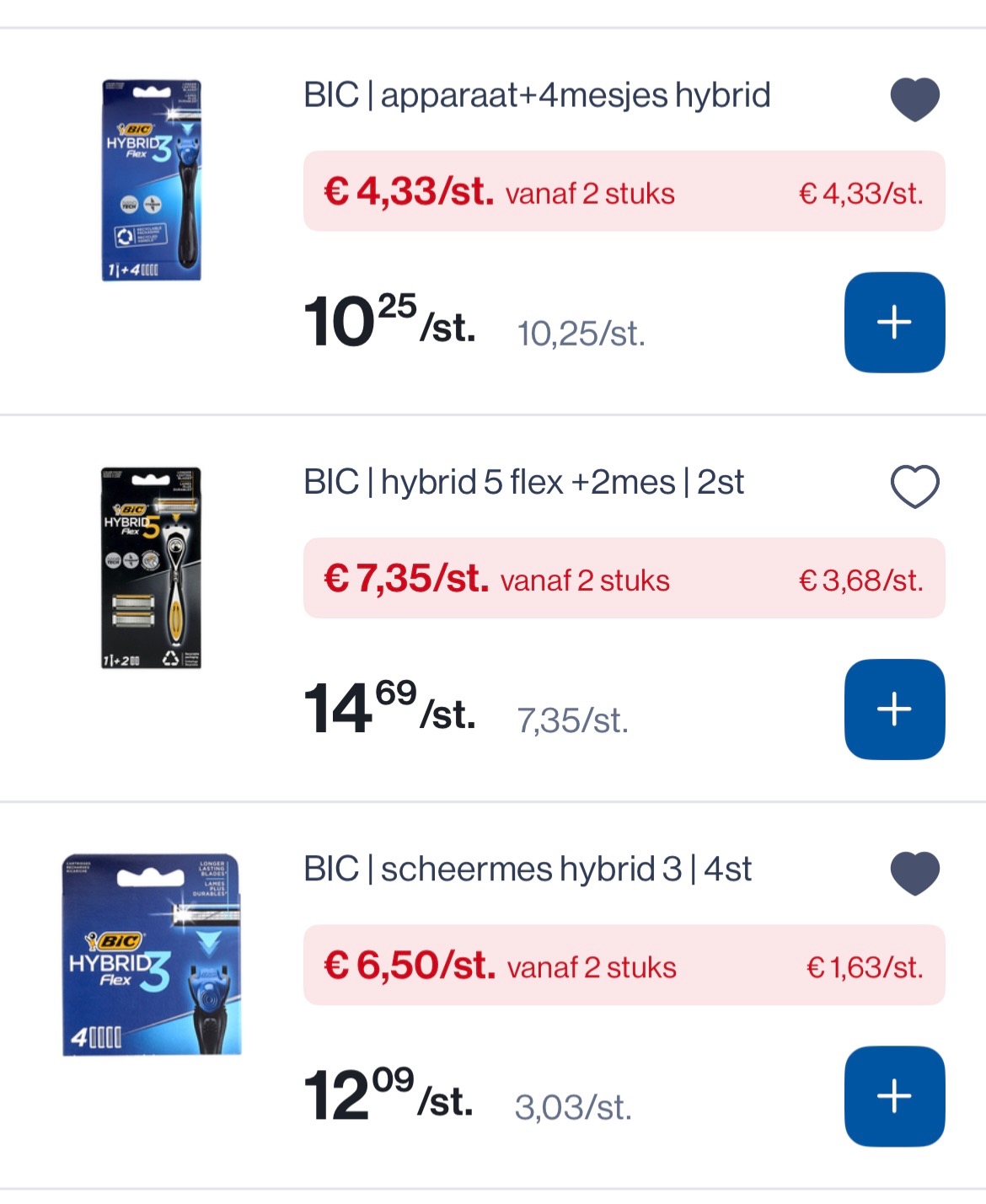Click the Hybrid Flex 5 razor thumbnail
The image size is (986, 1204).
[x=150, y=565]
